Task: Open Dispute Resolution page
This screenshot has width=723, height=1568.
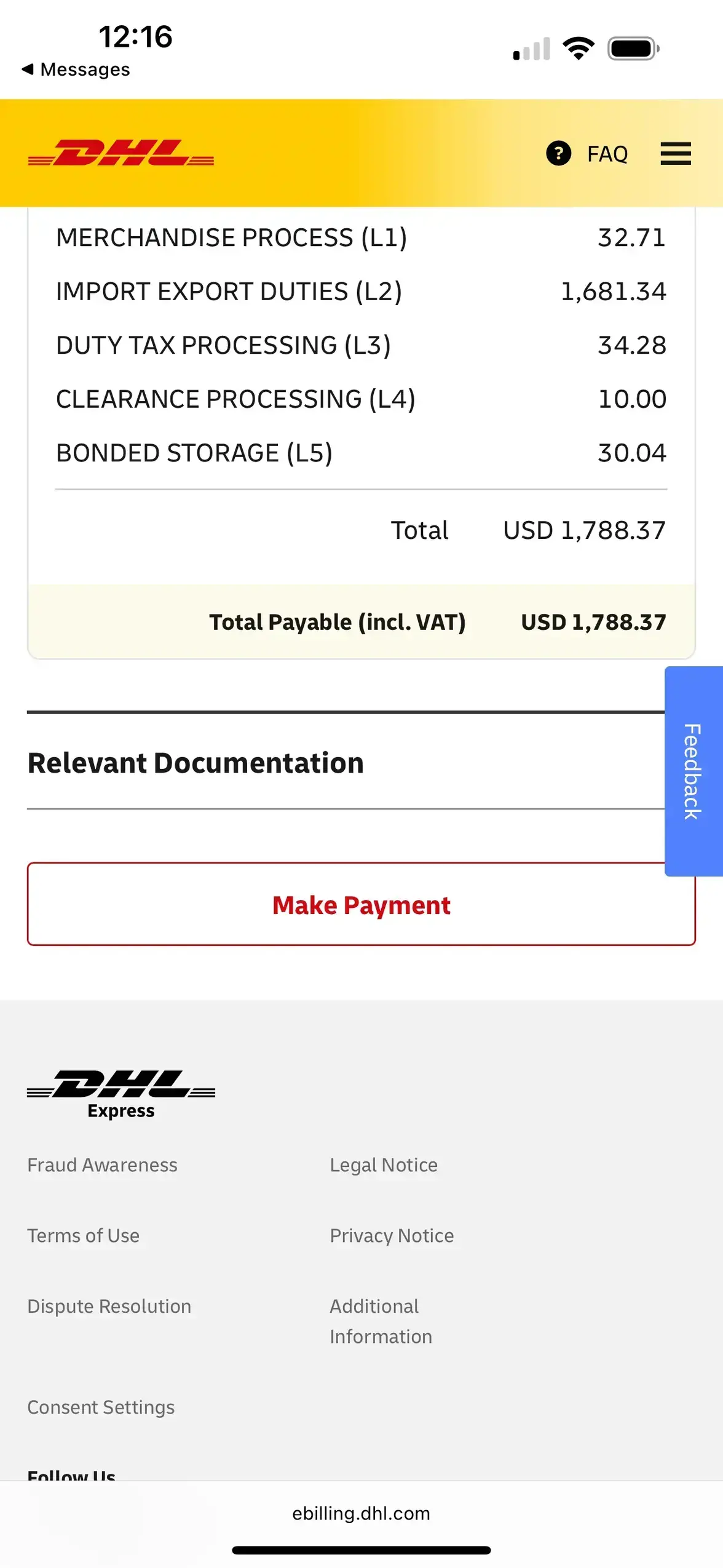Action: [109, 1305]
